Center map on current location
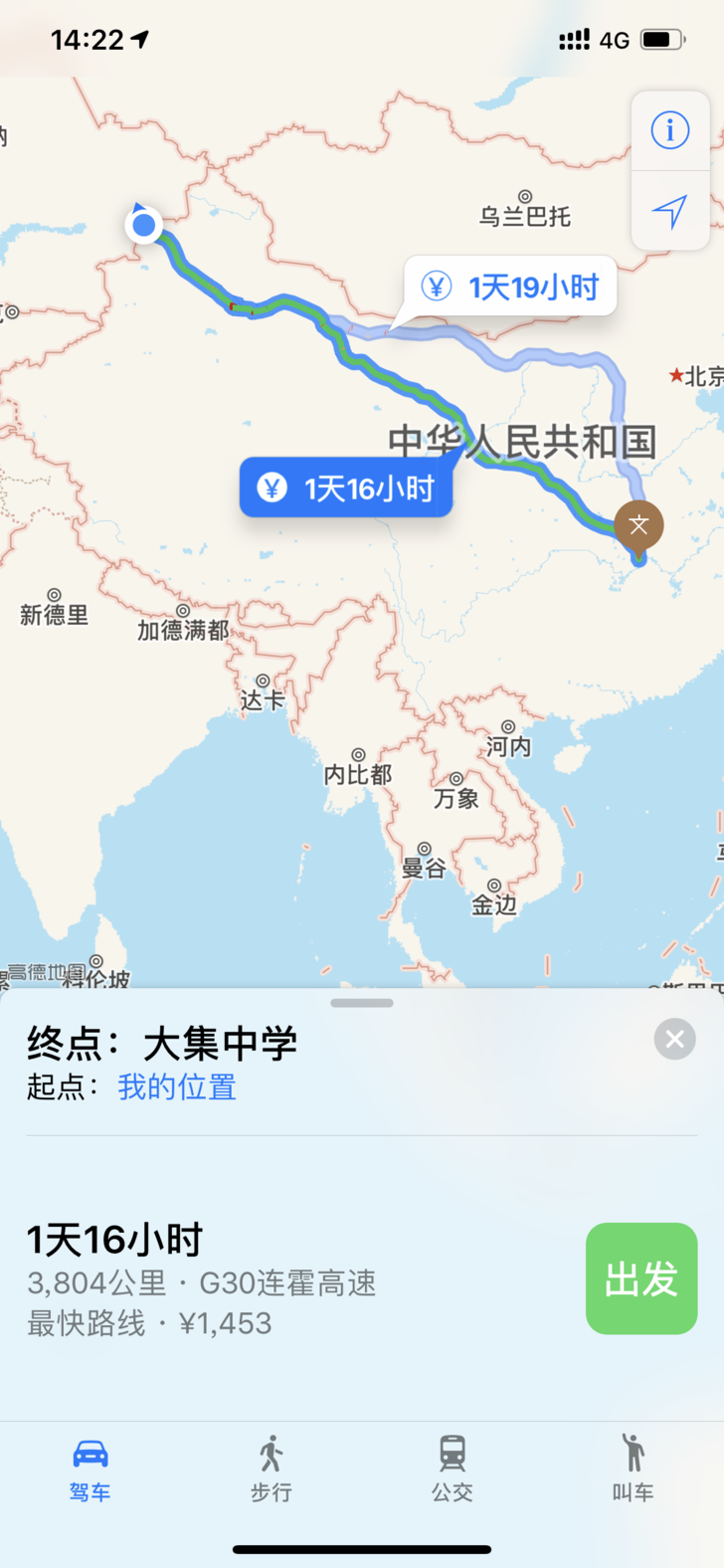This screenshot has width=724, height=1568. pos(669,211)
